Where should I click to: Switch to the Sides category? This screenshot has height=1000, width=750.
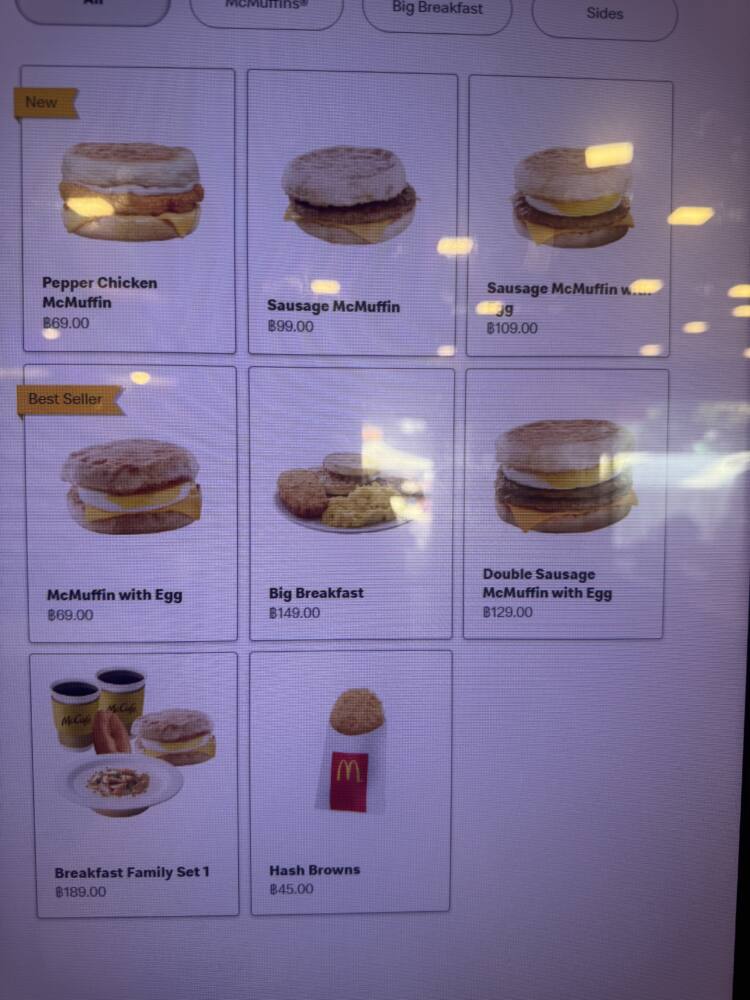click(604, 14)
